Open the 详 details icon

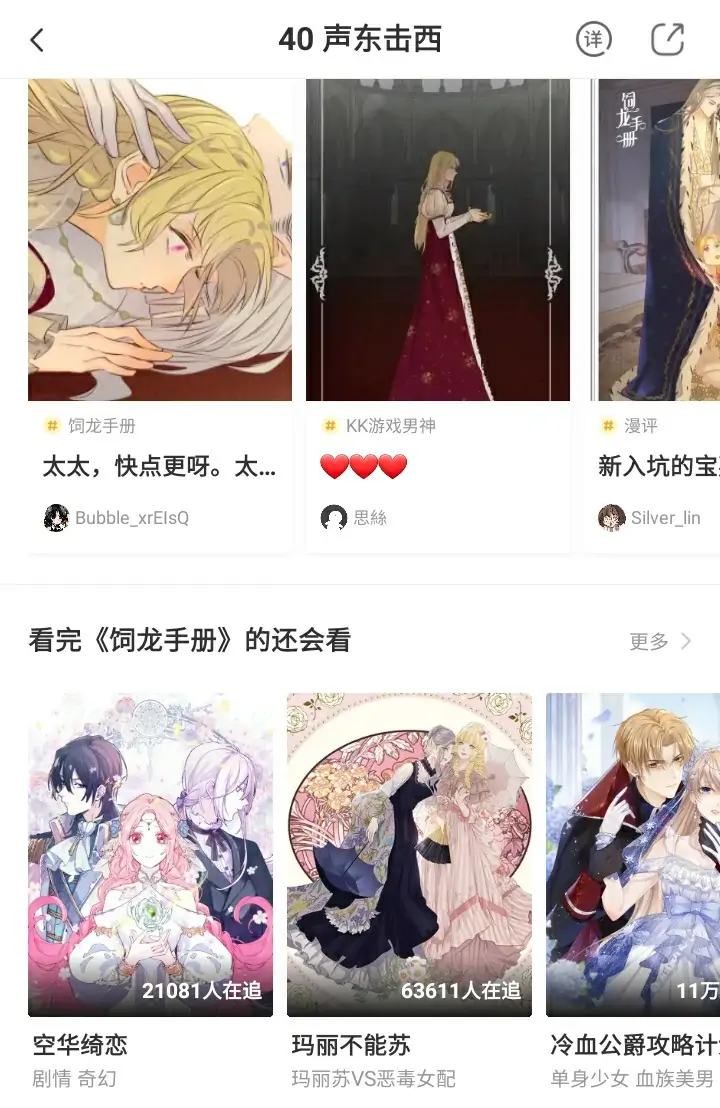coord(594,40)
